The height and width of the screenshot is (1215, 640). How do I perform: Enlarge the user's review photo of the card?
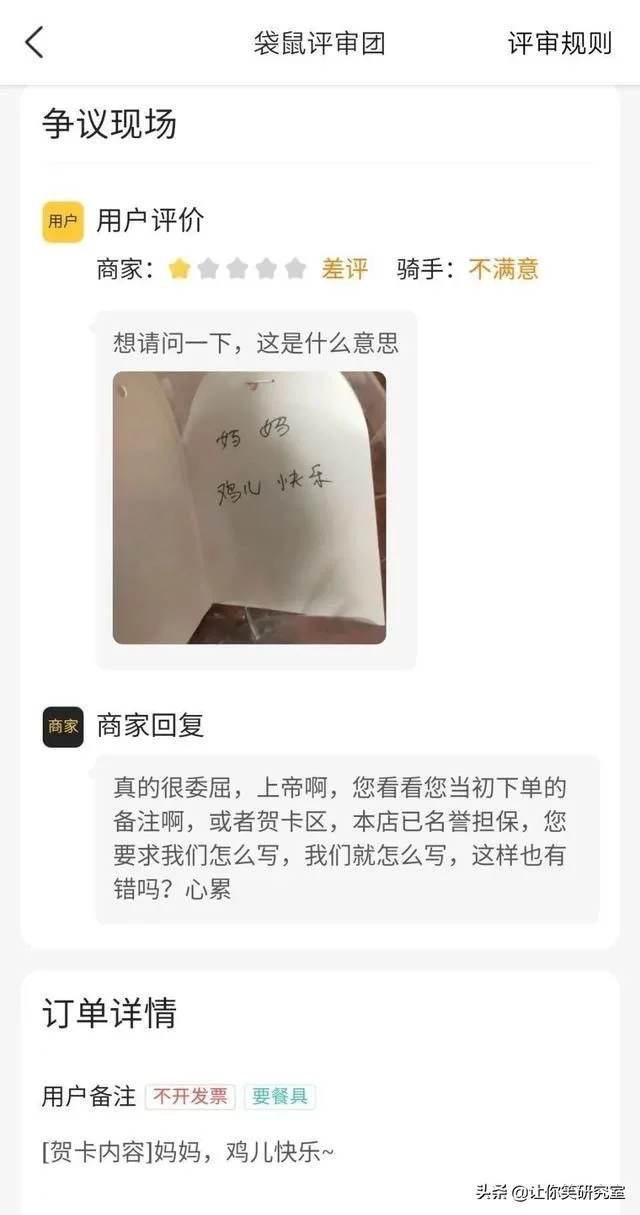[249, 507]
